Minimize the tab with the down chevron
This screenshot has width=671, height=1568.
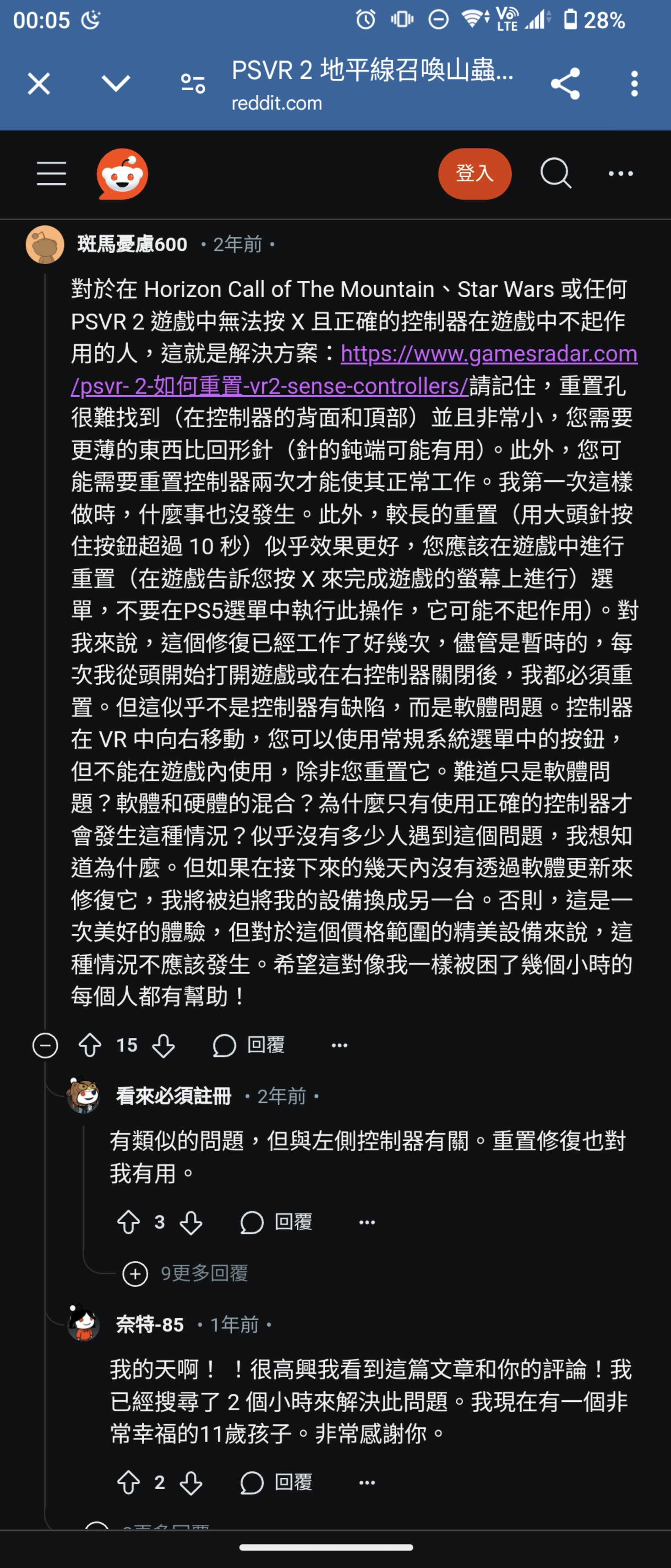[116, 83]
